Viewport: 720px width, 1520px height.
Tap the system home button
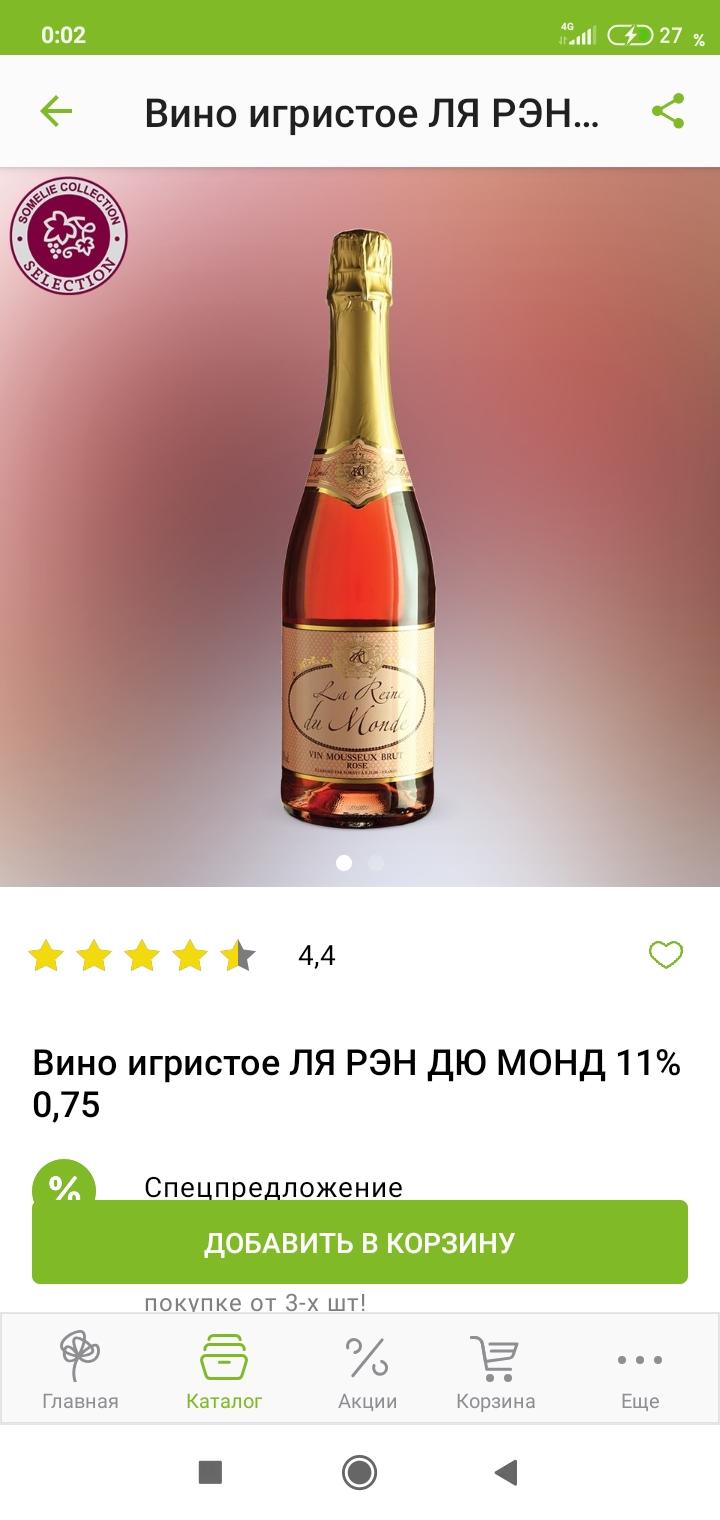coord(359,1471)
